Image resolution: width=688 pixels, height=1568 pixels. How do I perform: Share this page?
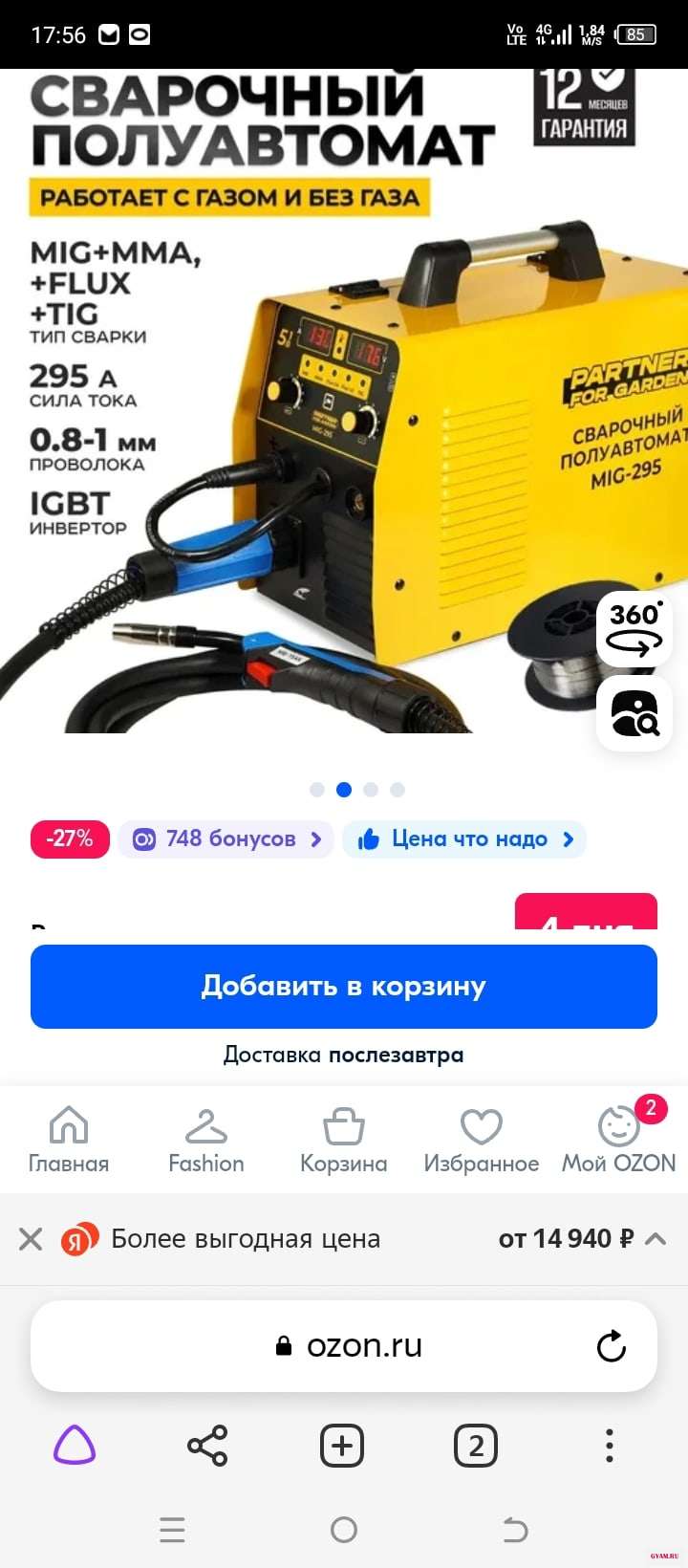(x=207, y=1446)
